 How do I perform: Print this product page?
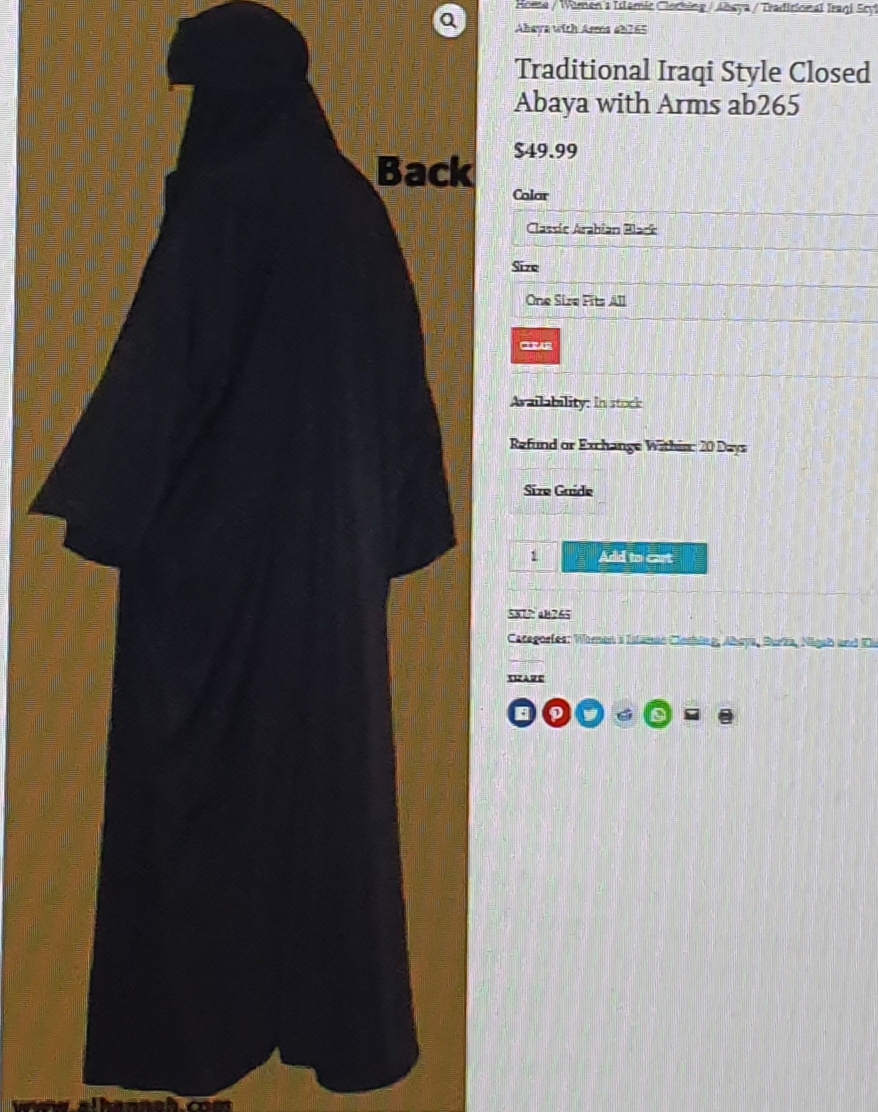726,715
